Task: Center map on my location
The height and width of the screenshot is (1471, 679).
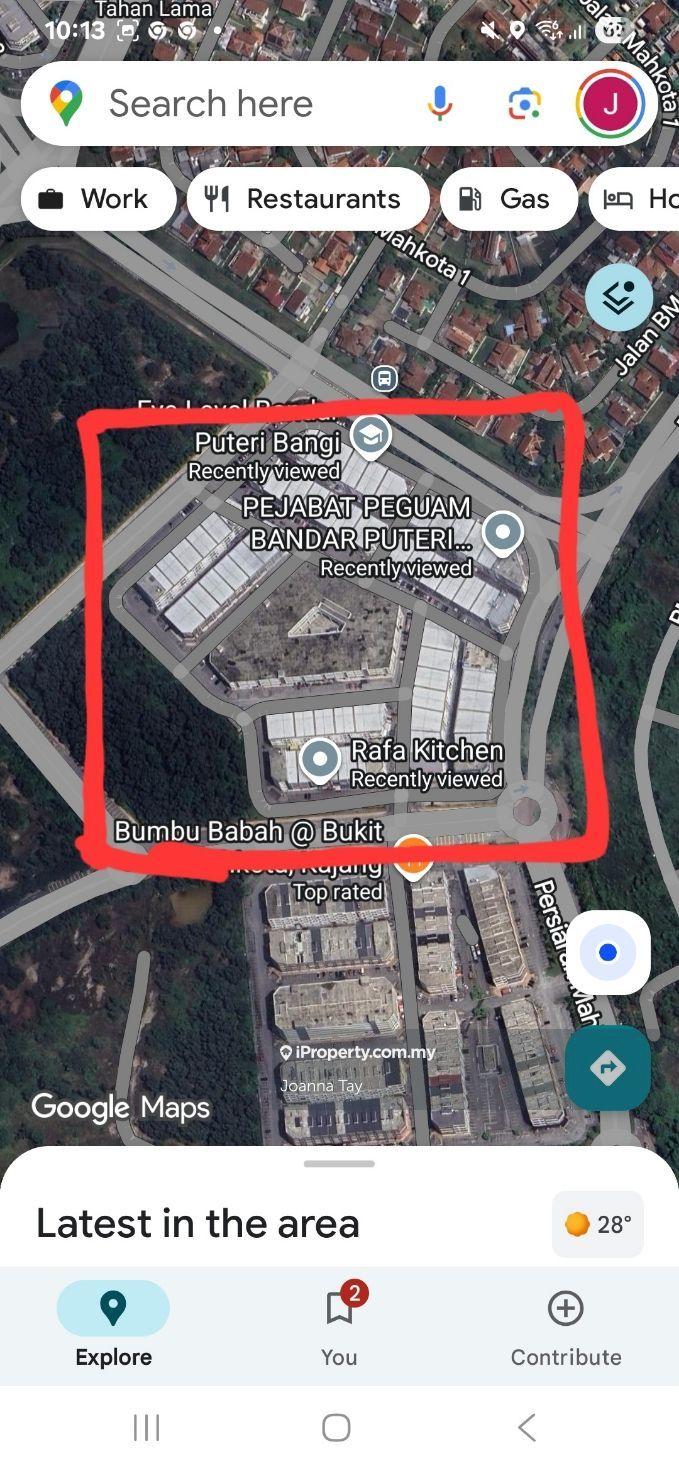Action: coord(607,952)
